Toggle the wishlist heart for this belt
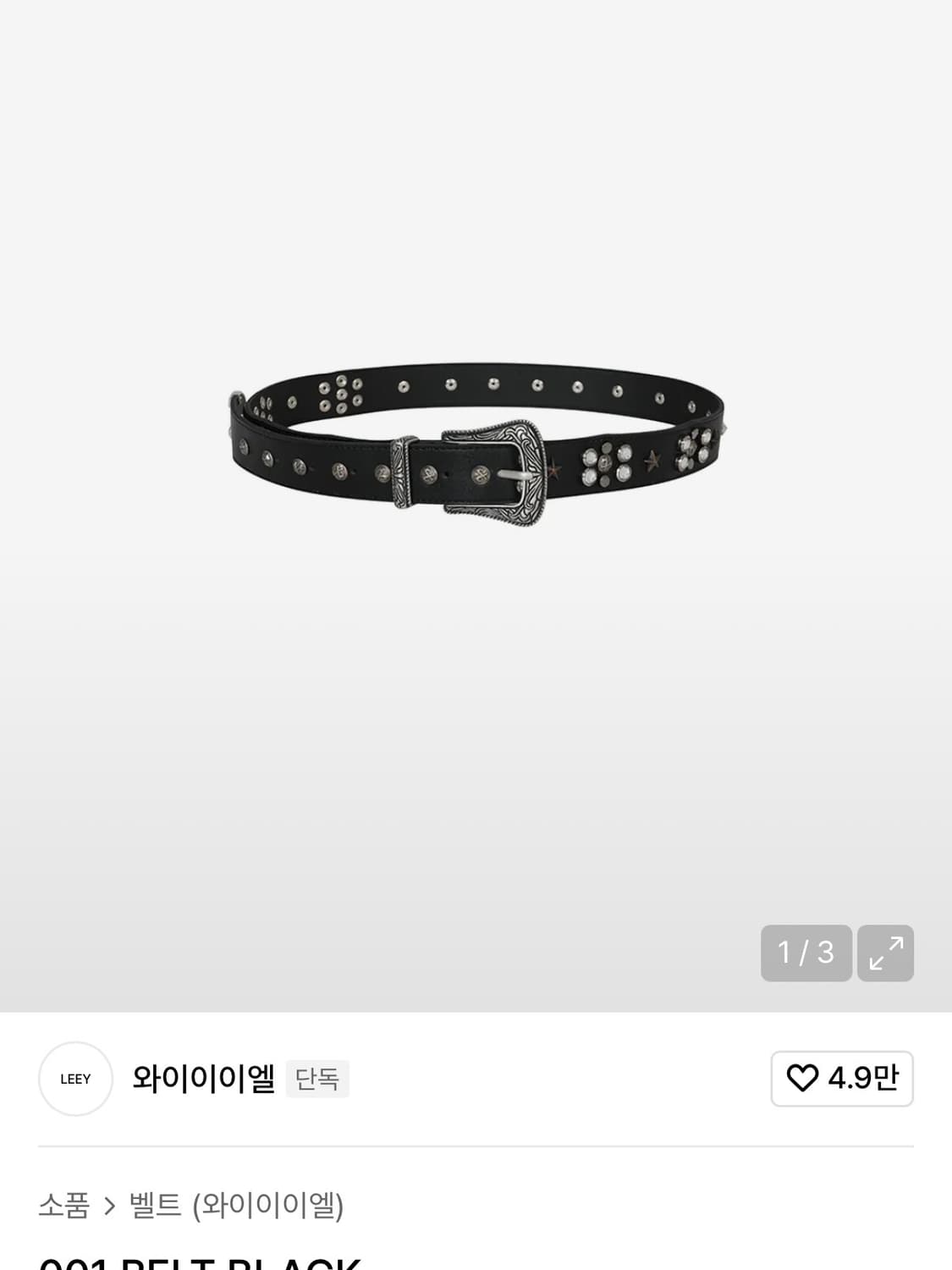Screen dimensions: 952x1270 [804, 1079]
